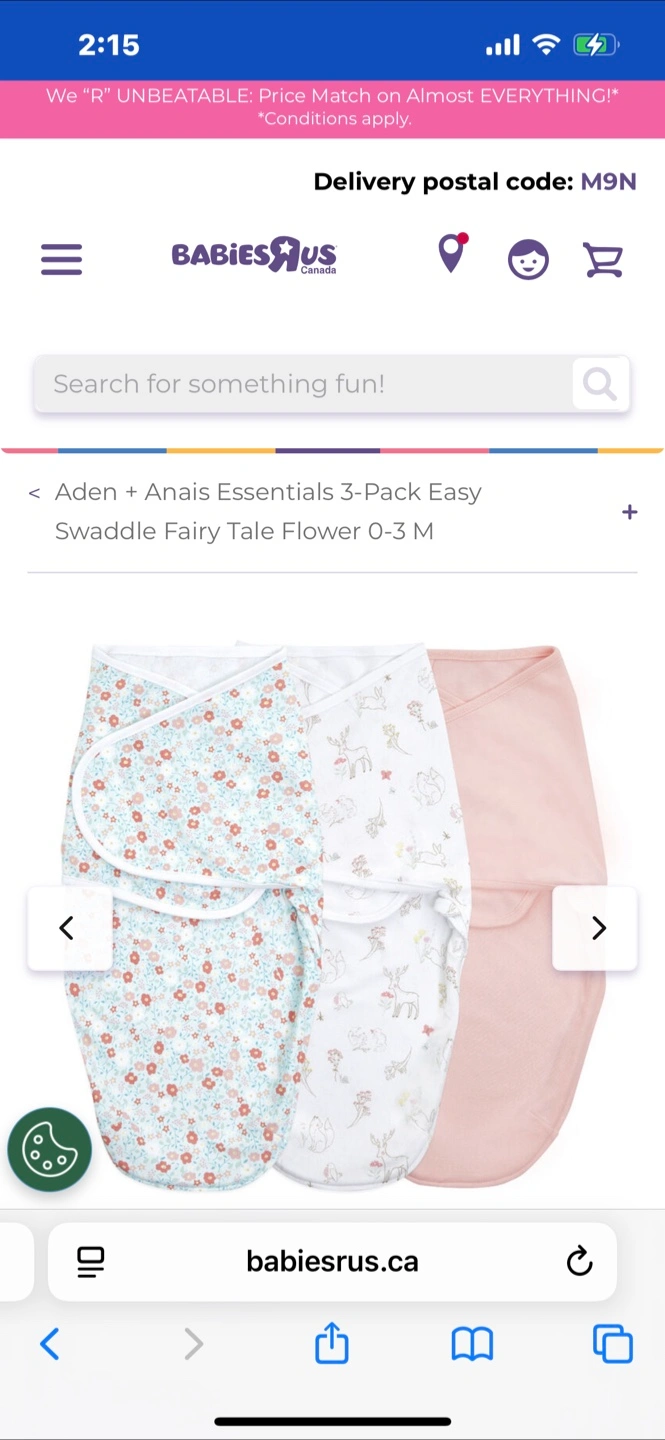
Task: Run search with the magnifier button
Action: pyautogui.click(x=599, y=384)
